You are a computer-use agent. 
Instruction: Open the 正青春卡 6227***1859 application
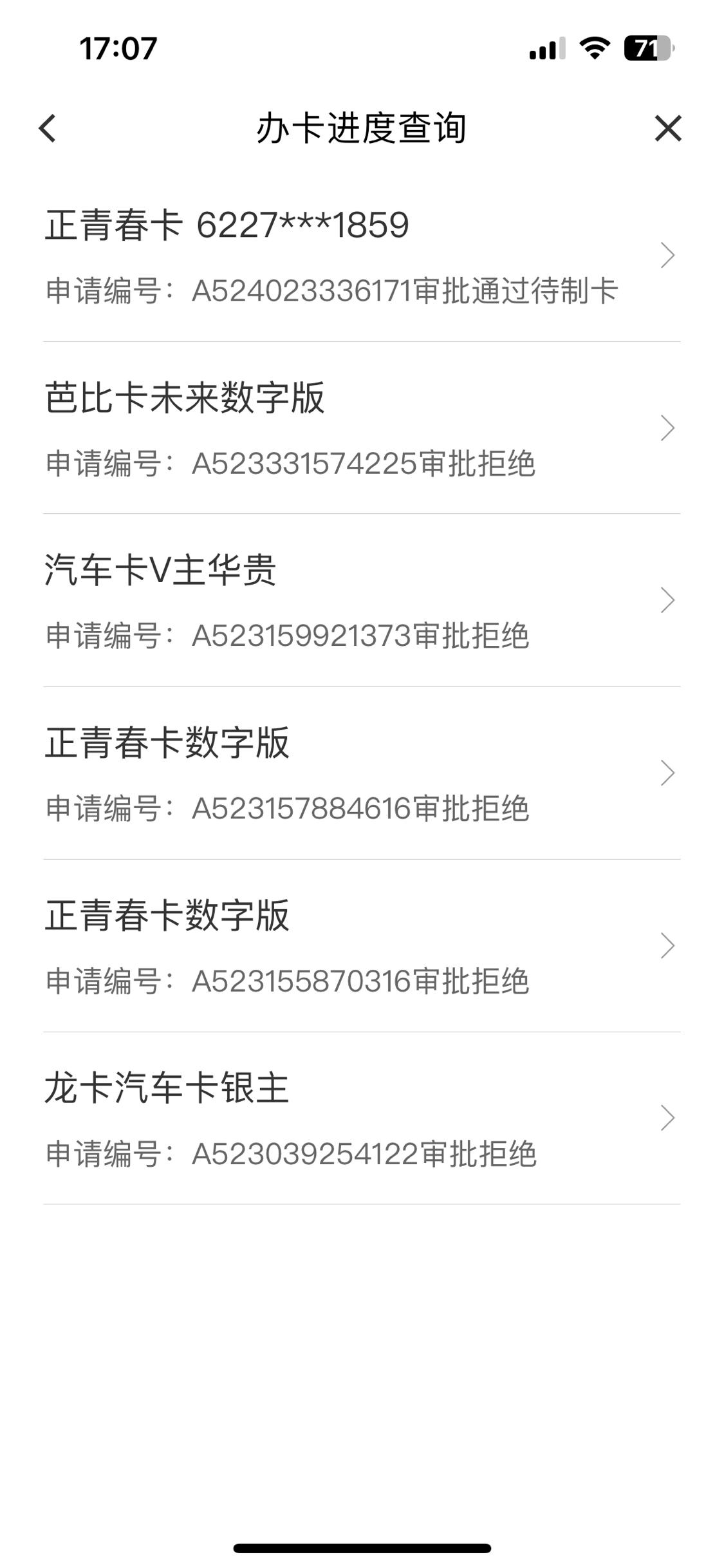362,256
